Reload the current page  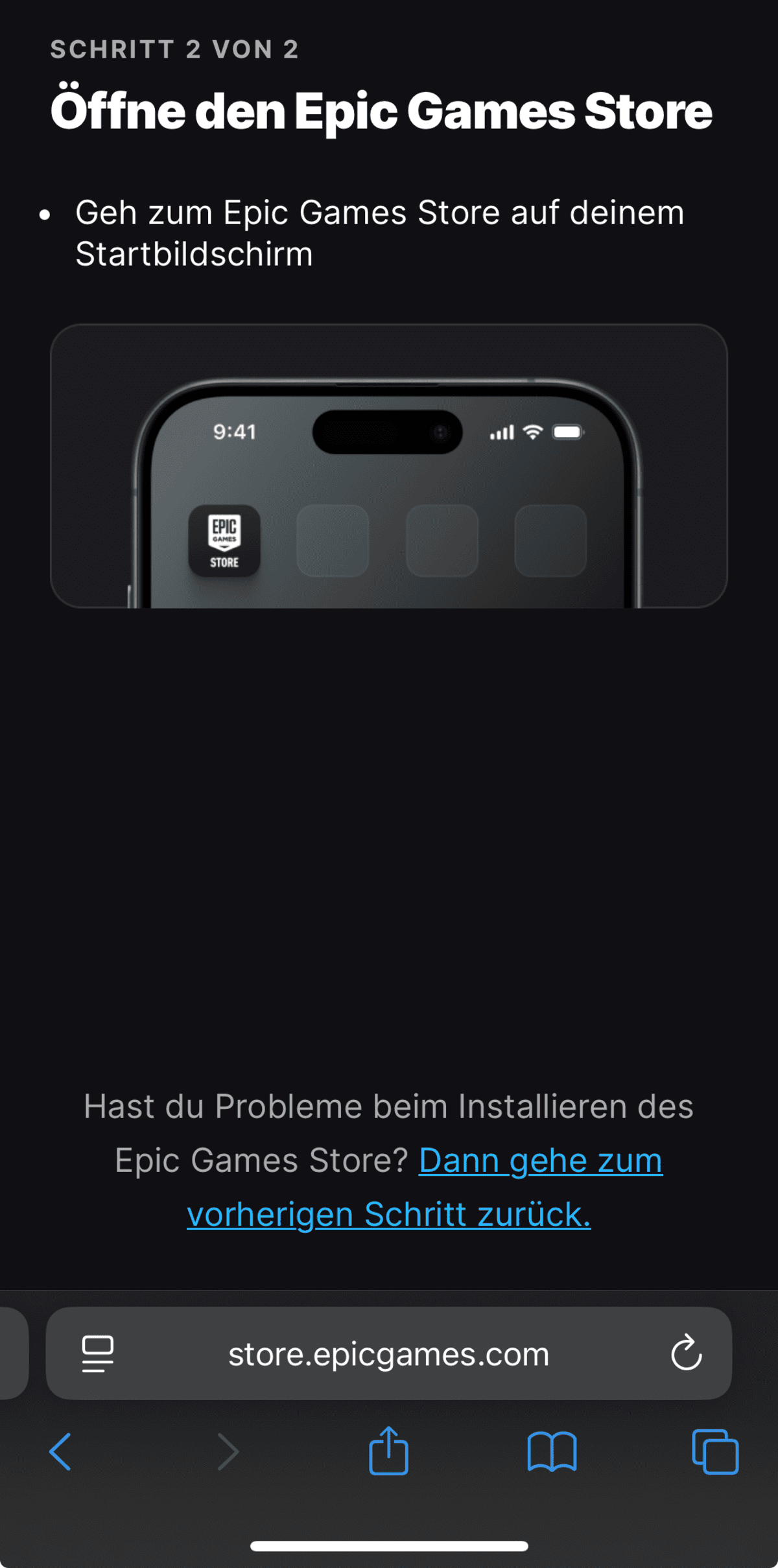point(686,1352)
